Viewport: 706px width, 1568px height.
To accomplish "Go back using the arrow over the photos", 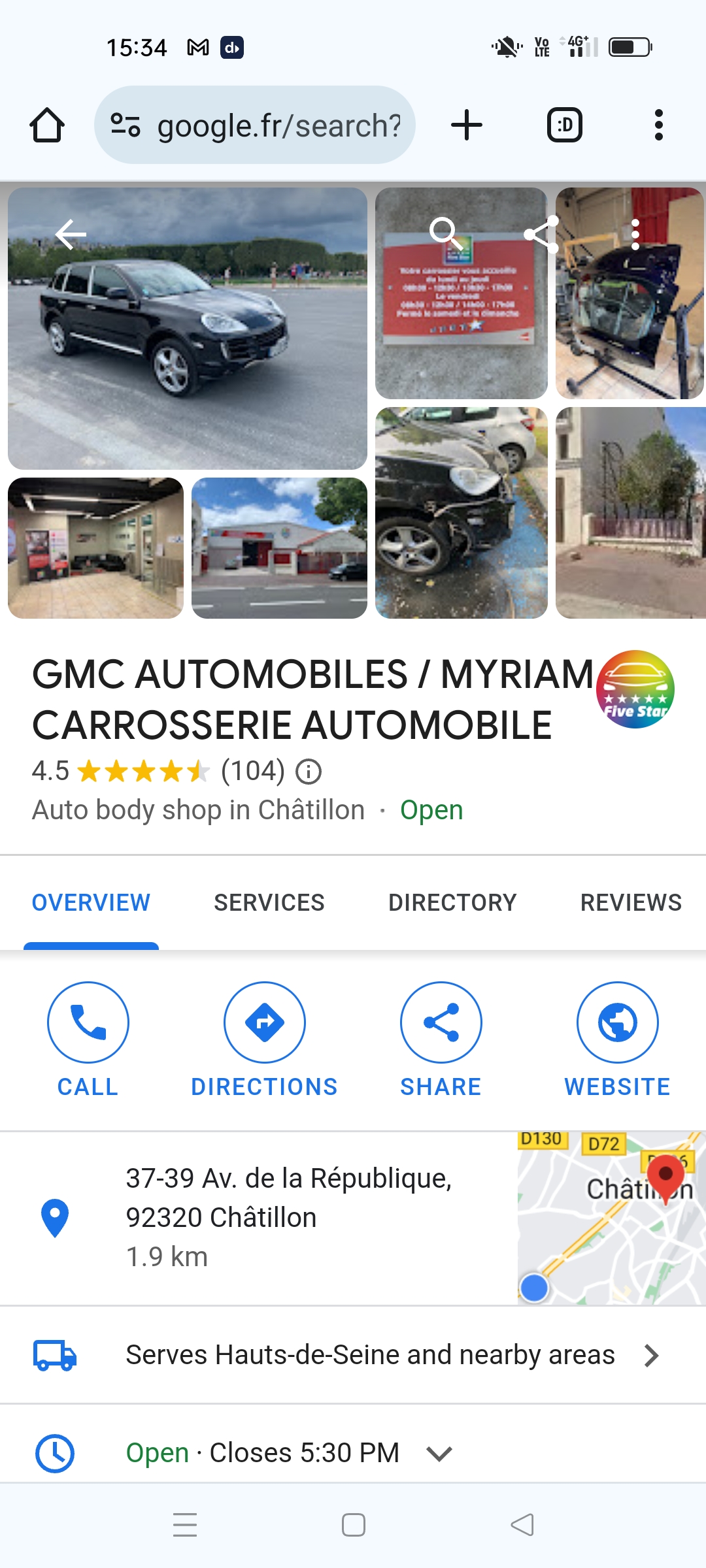I will 71,234.
